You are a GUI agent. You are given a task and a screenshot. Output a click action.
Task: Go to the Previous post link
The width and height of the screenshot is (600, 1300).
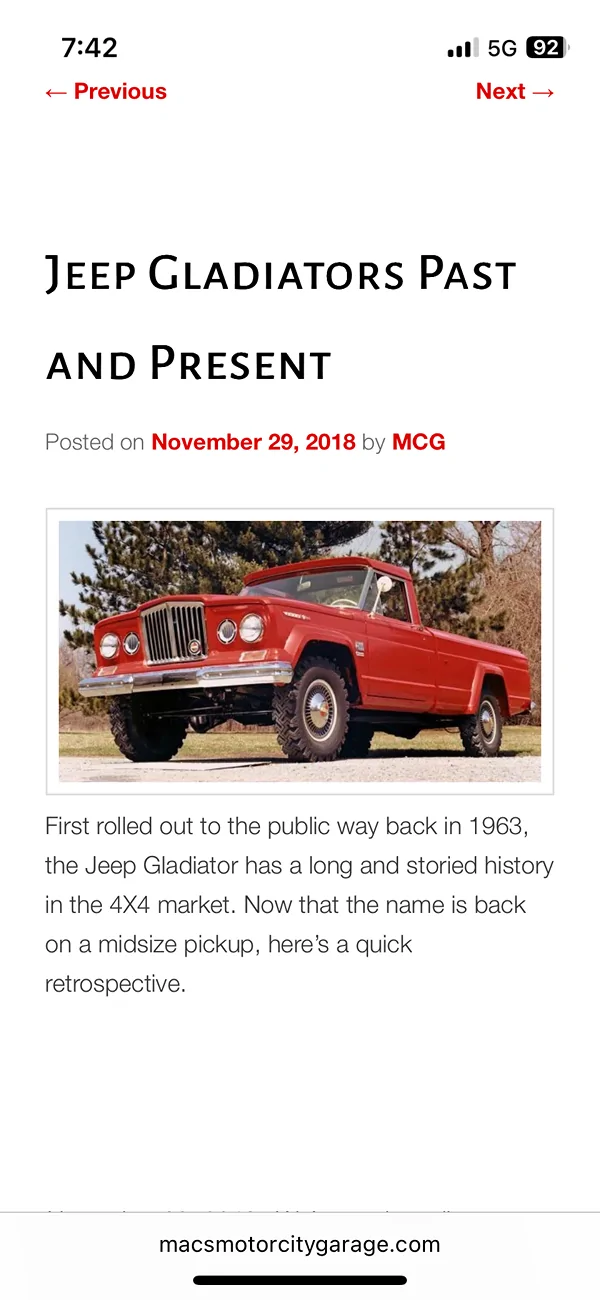pos(105,92)
